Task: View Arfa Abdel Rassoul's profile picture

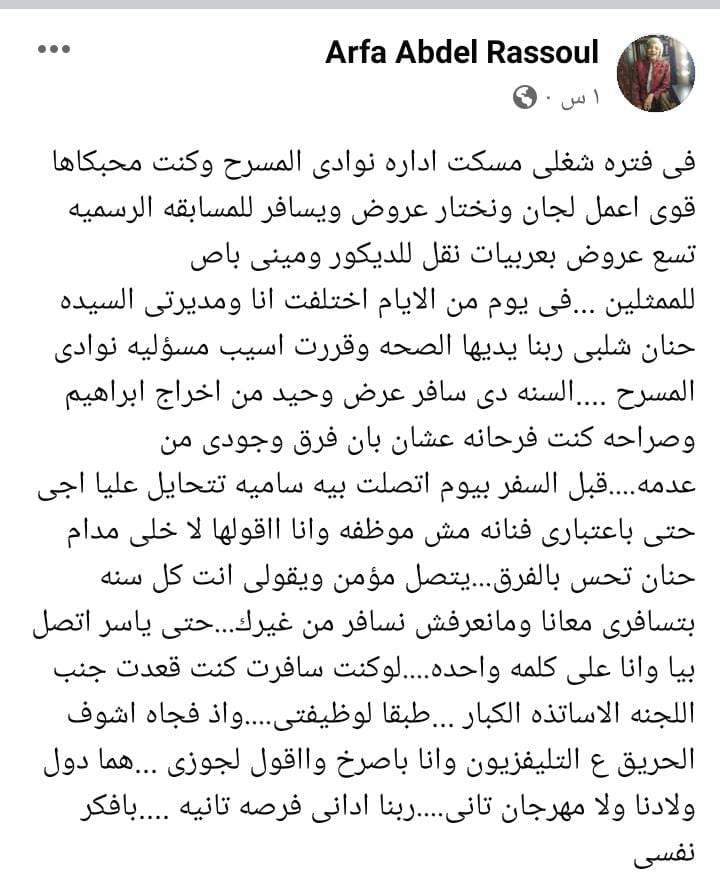Action: tap(657, 73)
